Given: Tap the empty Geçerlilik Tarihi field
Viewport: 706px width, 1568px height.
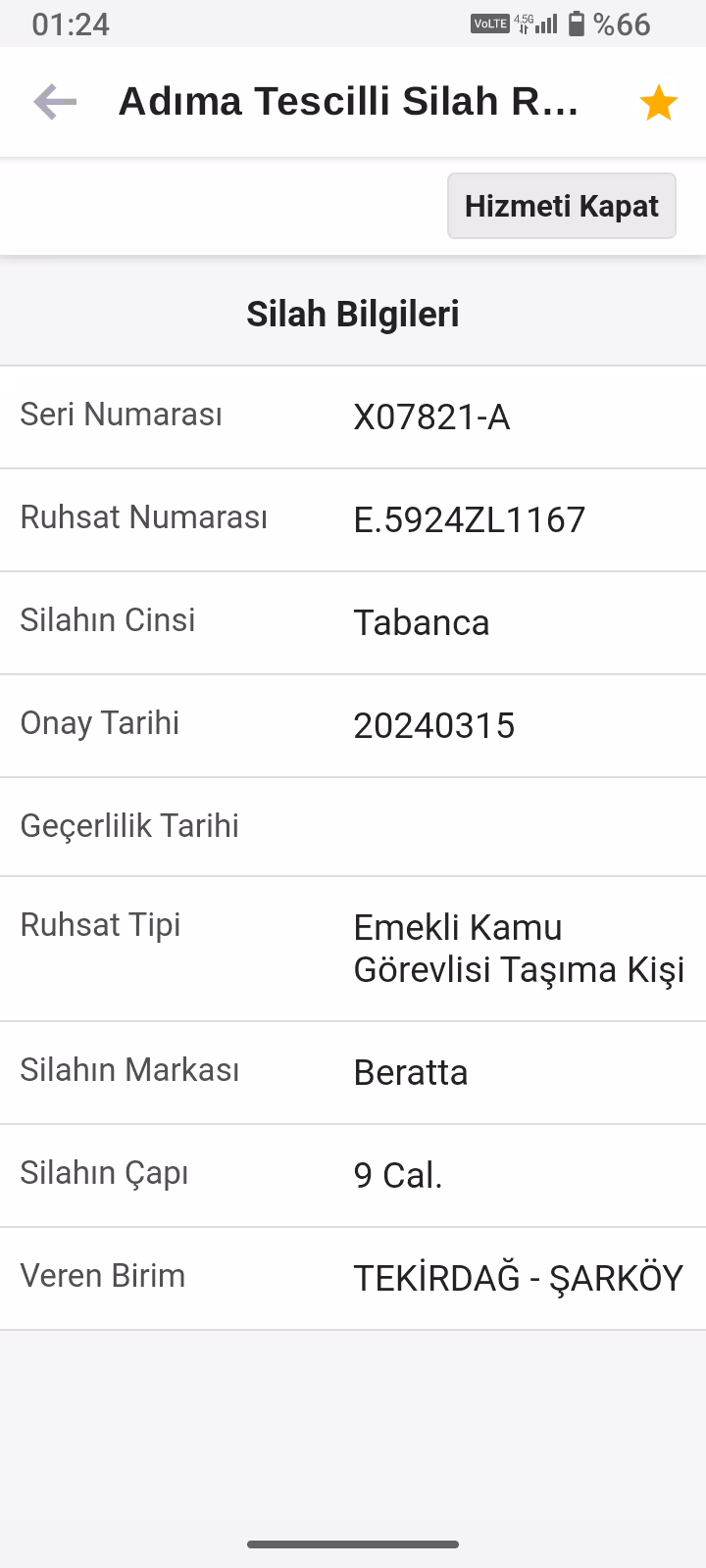Looking at the screenshot, I should pyautogui.click(x=441, y=826).
